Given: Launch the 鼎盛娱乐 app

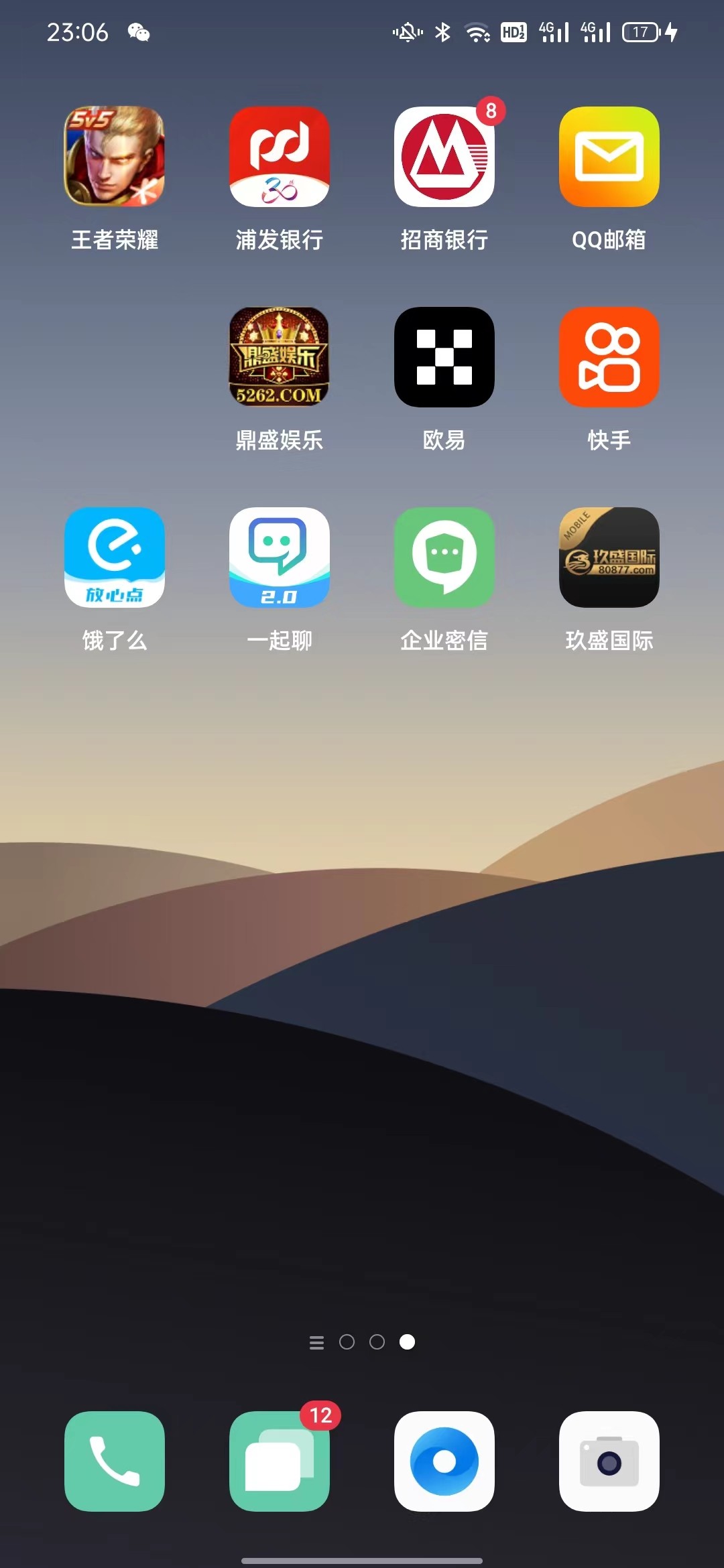Looking at the screenshot, I should pyautogui.click(x=280, y=357).
